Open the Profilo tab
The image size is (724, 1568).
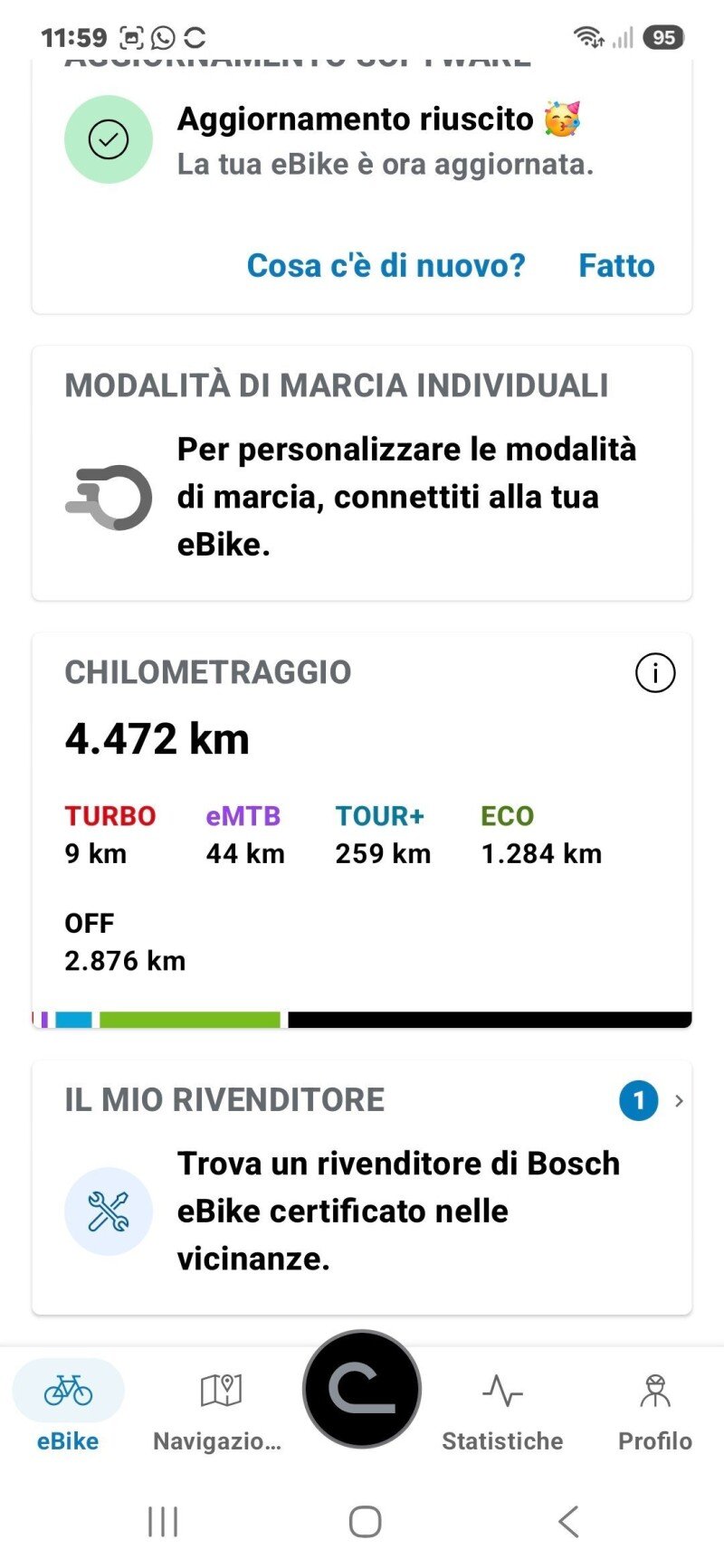point(654,1409)
